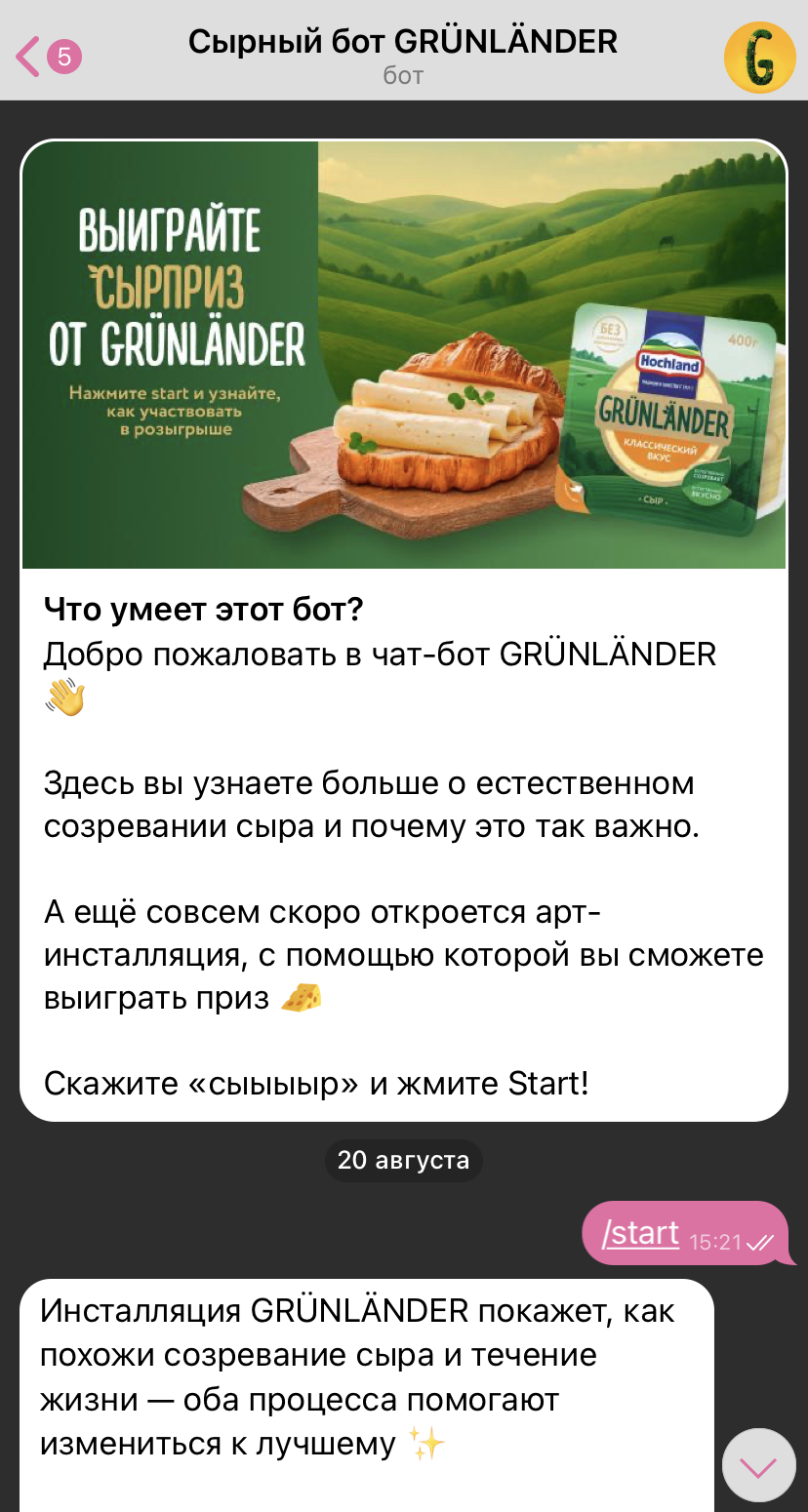The height and width of the screenshot is (1512, 808).
Task: Jump to the latest message with the down arrow
Action: pos(758,1465)
